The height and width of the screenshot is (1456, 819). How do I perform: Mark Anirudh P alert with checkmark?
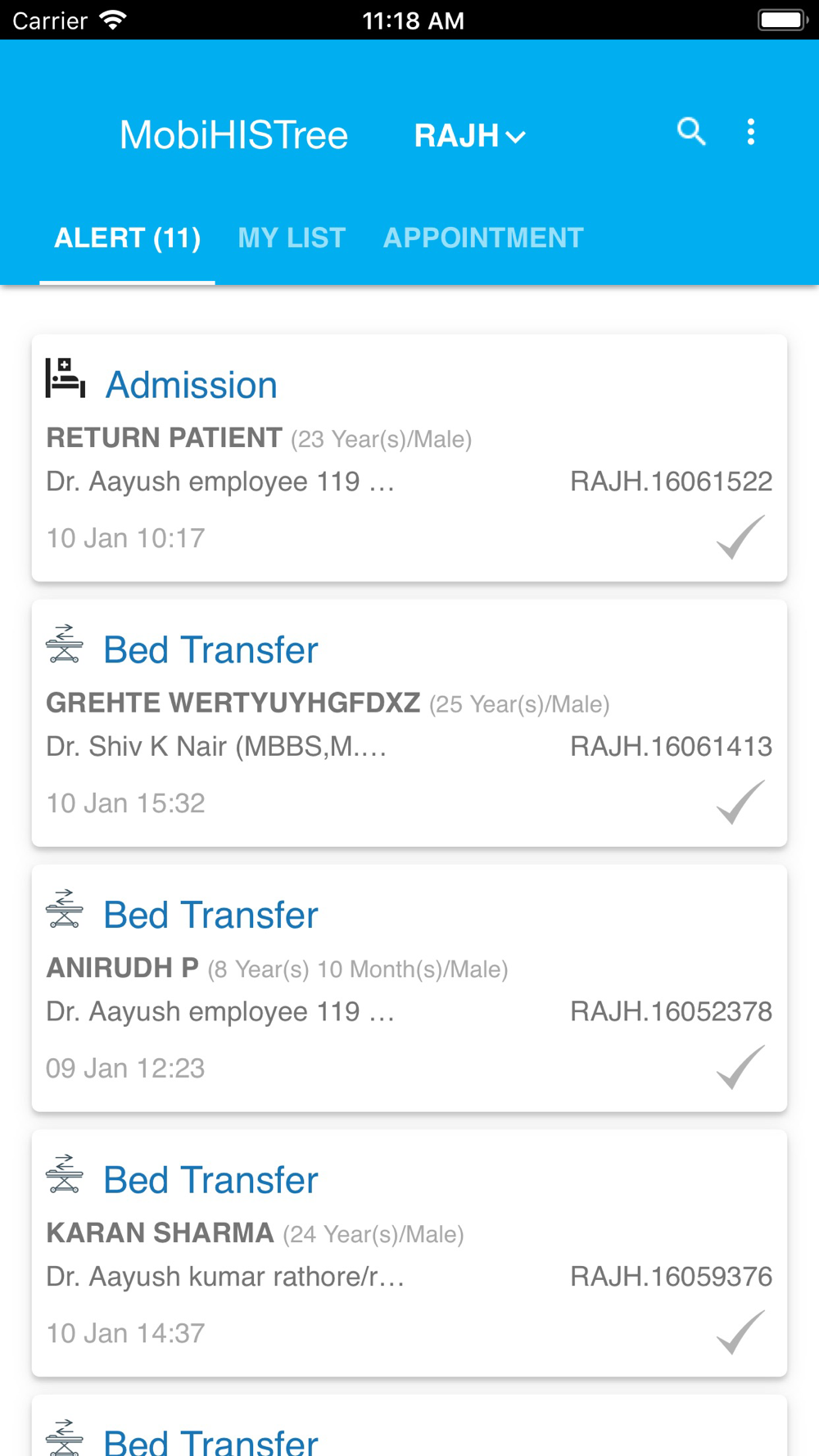740,1068
